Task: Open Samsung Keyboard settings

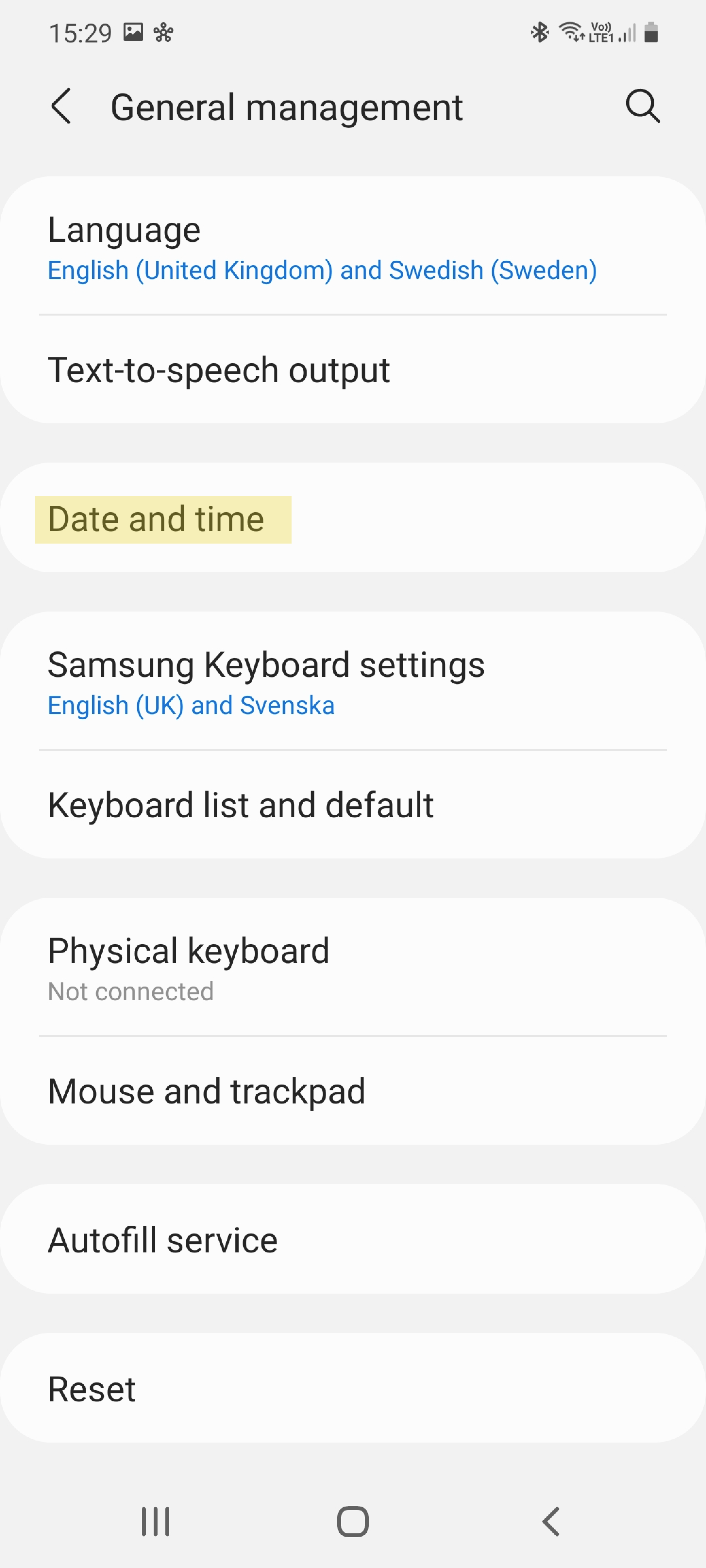Action: tap(353, 681)
